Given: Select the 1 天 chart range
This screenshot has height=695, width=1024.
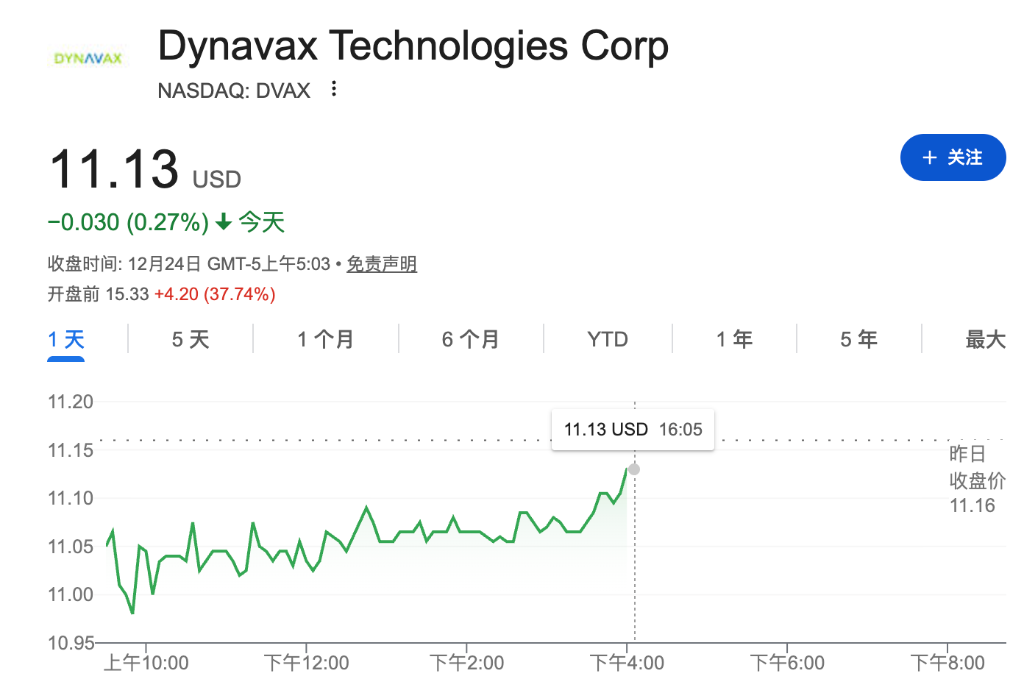Looking at the screenshot, I should tap(67, 339).
